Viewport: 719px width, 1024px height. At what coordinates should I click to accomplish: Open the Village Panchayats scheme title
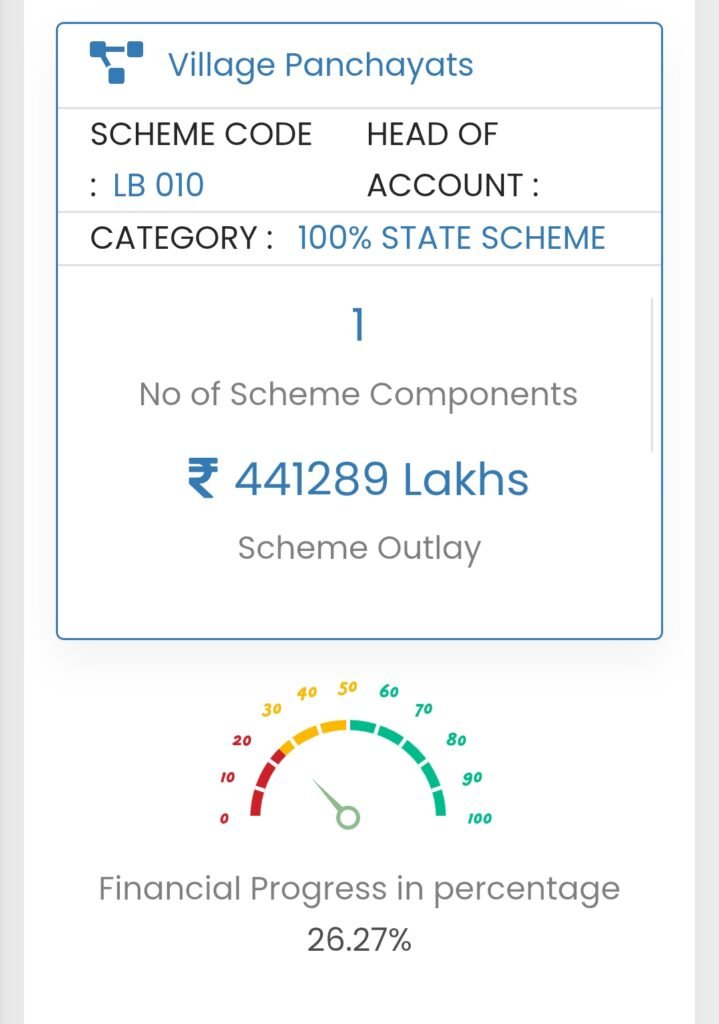pos(320,65)
